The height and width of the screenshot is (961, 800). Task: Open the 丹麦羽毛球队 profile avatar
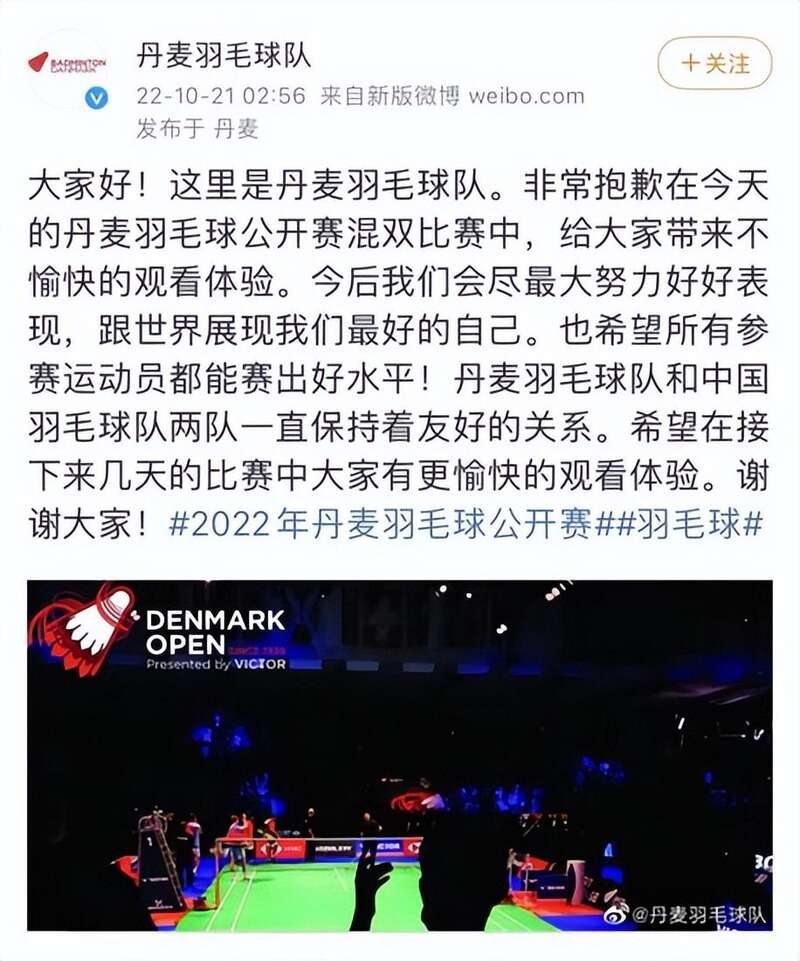(x=67, y=68)
